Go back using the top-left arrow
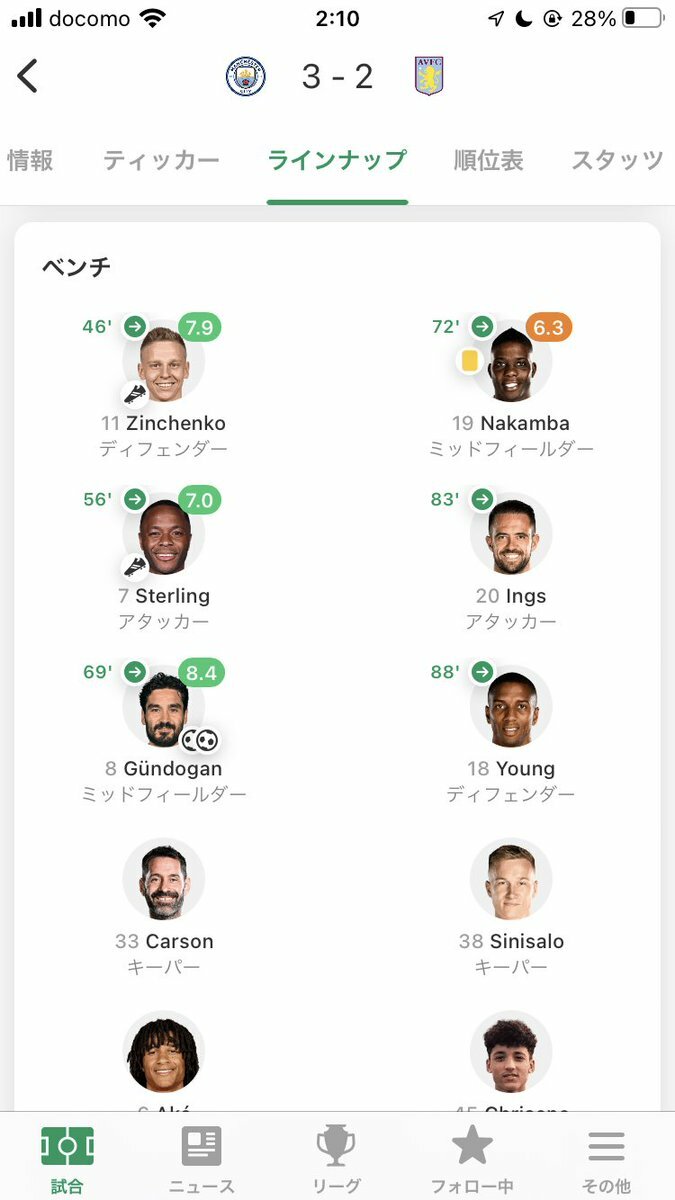 coord(28,76)
